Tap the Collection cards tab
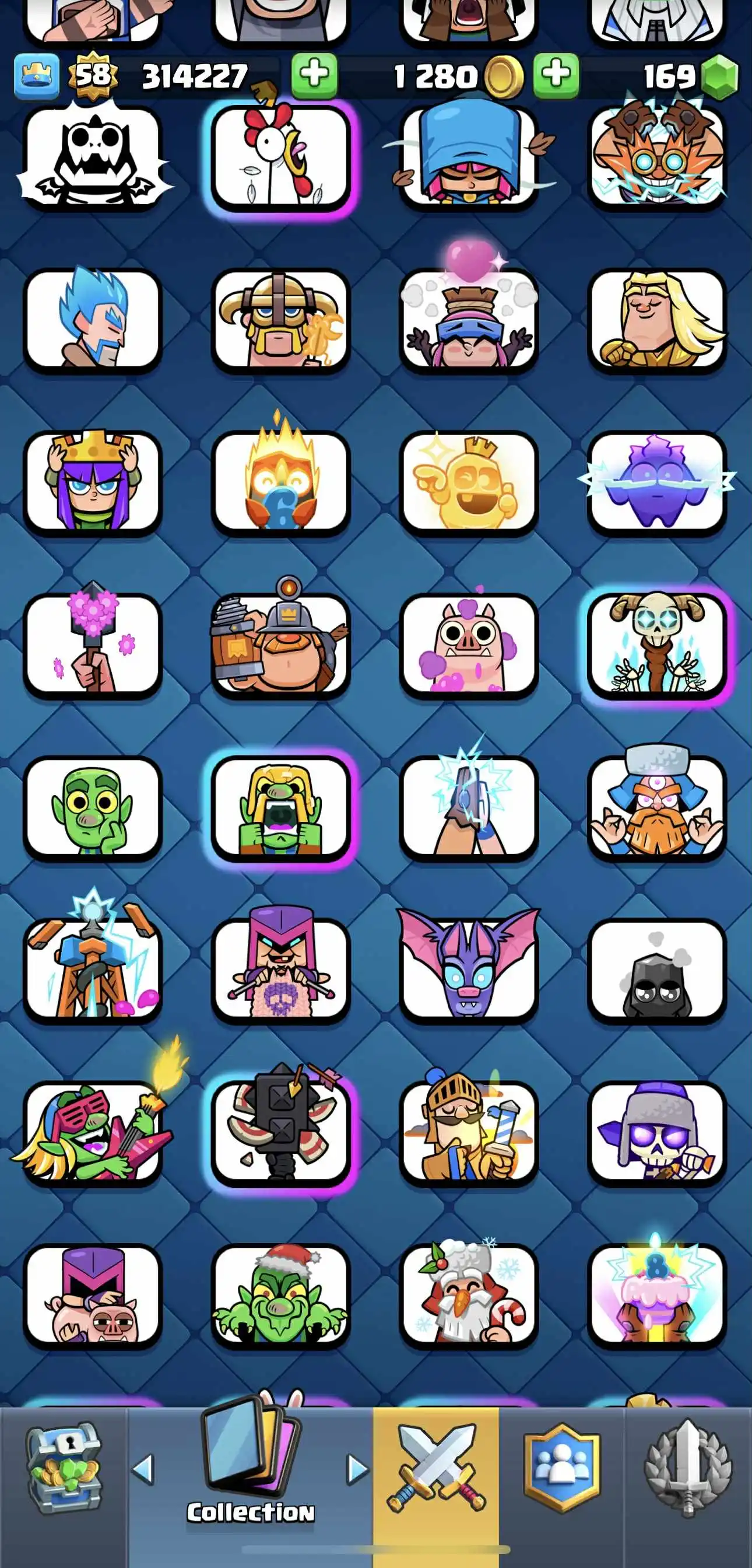This screenshot has width=752, height=1568. [x=250, y=1473]
